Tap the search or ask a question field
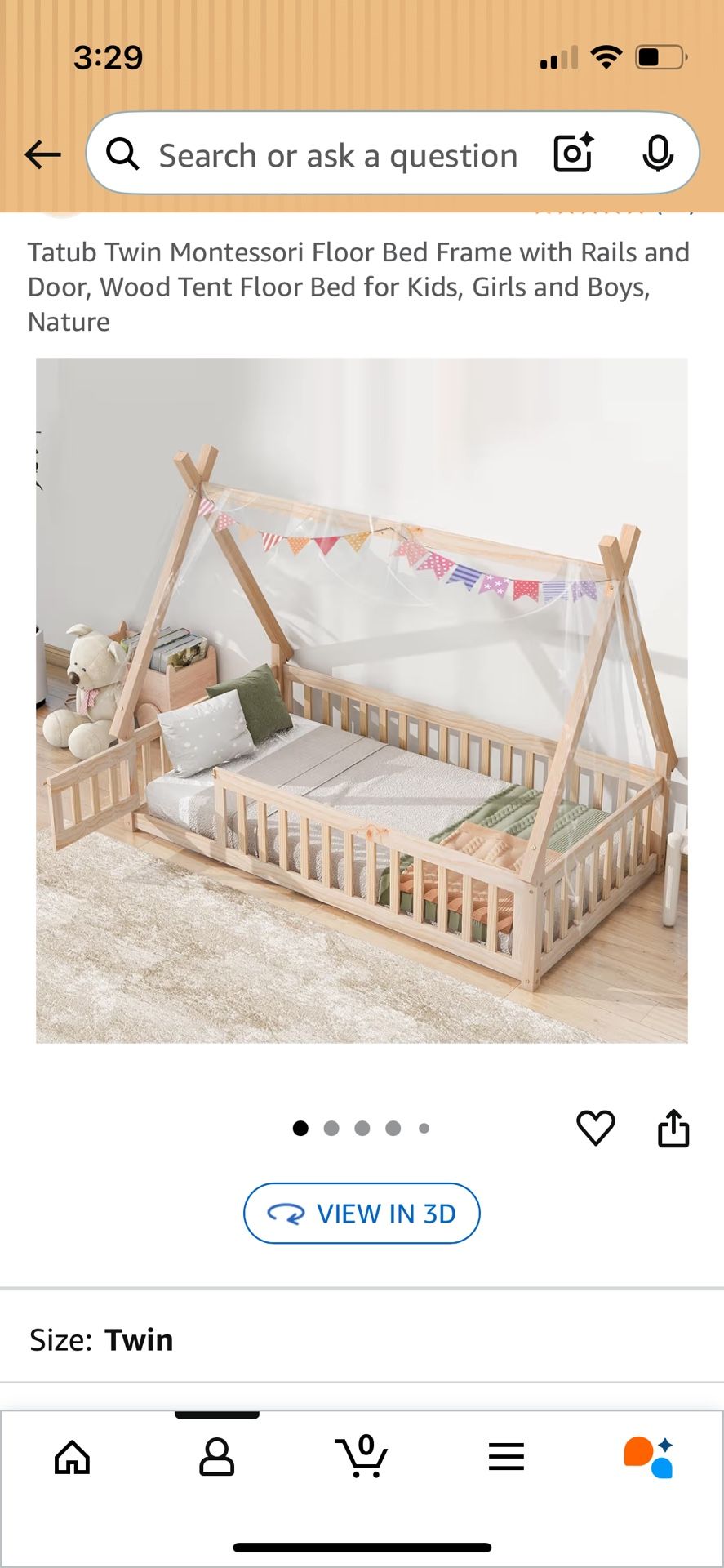 click(338, 155)
